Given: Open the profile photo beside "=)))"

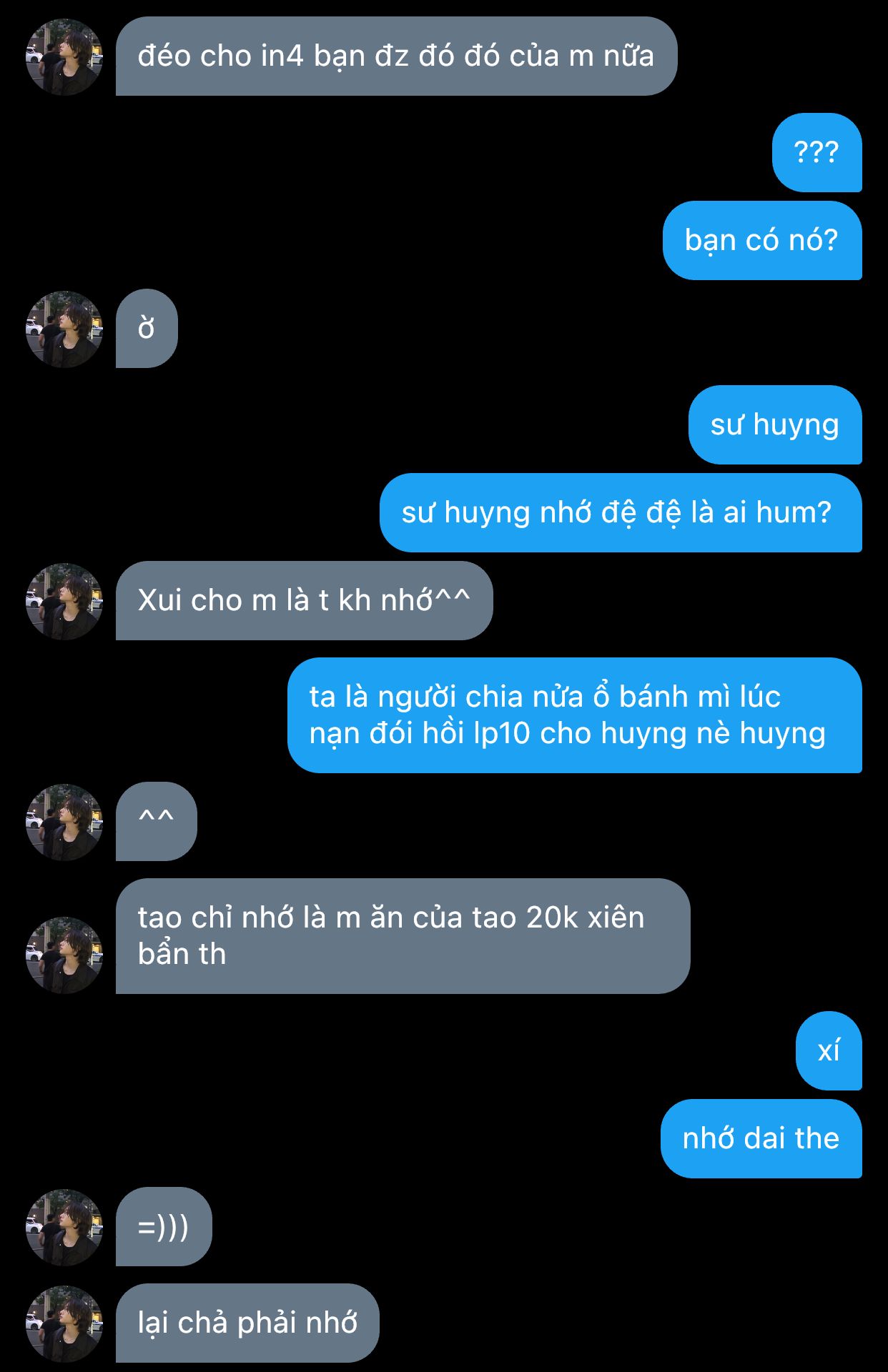Looking at the screenshot, I should (64, 1228).
